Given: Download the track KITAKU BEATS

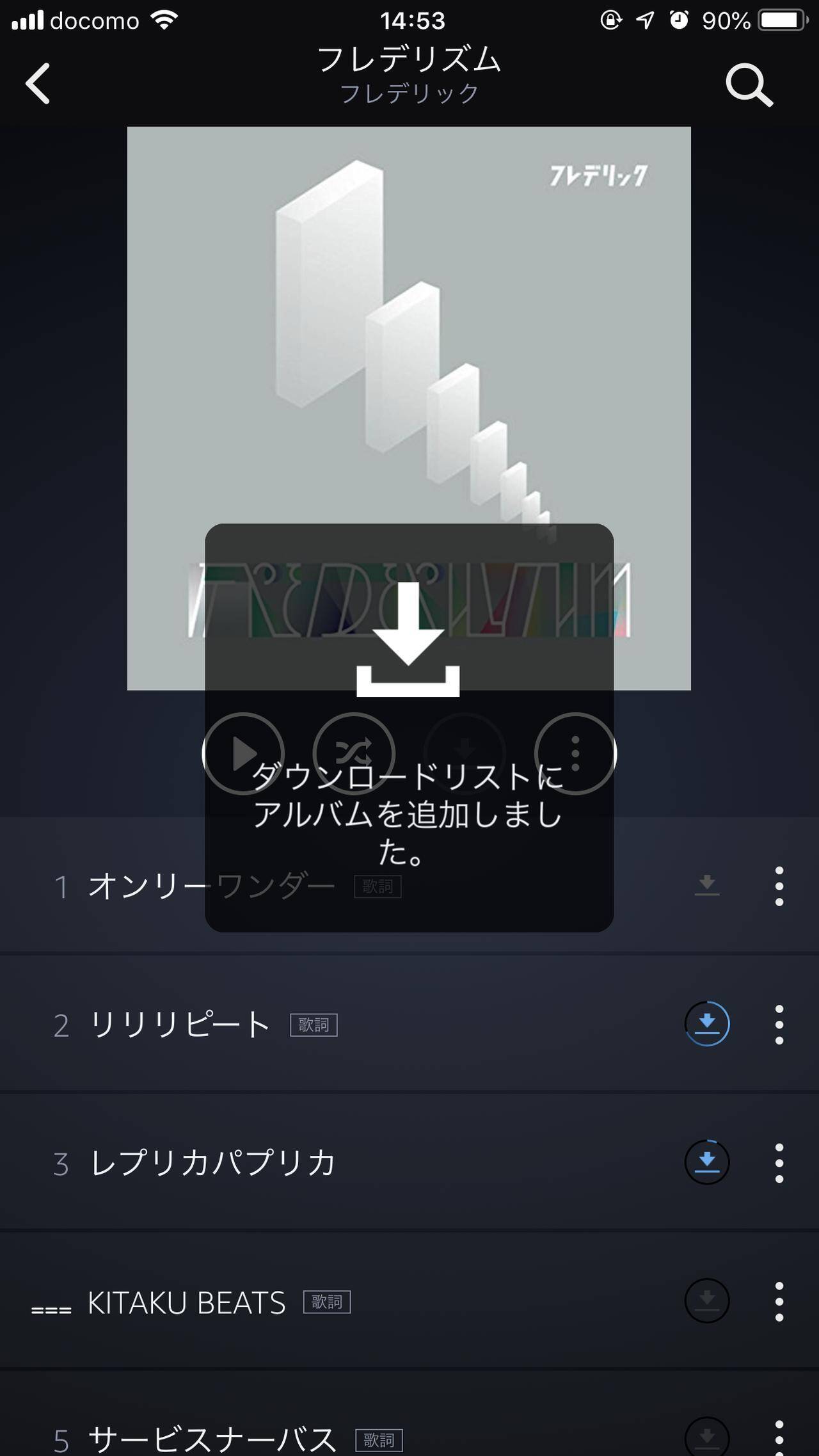Looking at the screenshot, I should pos(707,1300).
